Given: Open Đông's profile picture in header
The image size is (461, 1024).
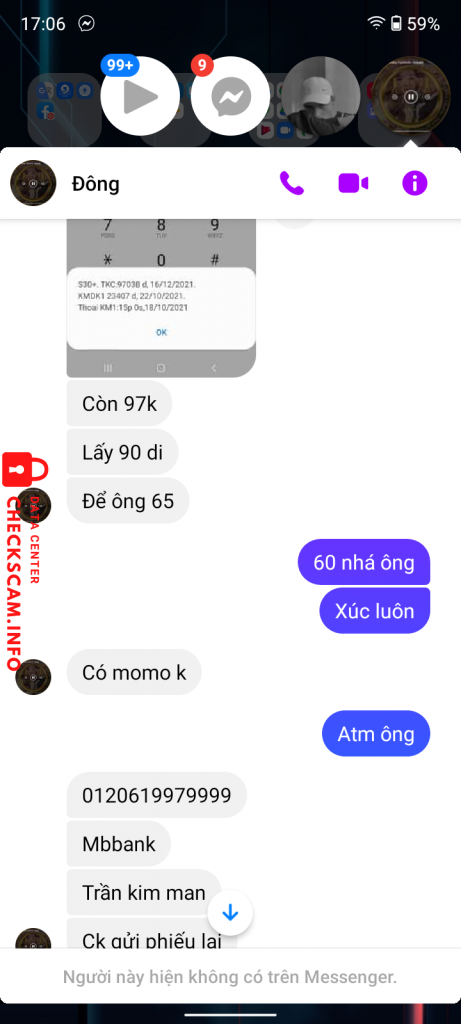Looking at the screenshot, I should [x=33, y=184].
